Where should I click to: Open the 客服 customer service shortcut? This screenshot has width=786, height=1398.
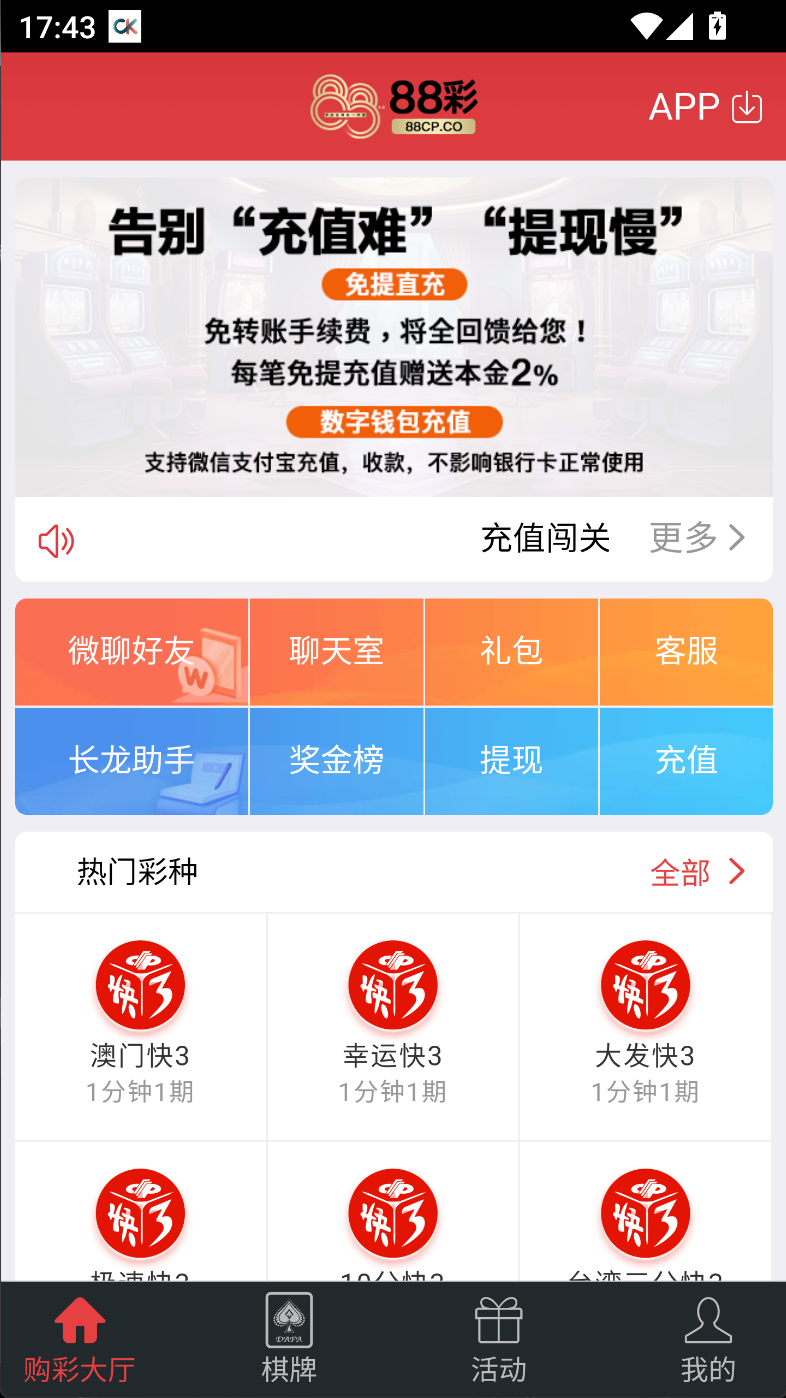[x=685, y=651]
